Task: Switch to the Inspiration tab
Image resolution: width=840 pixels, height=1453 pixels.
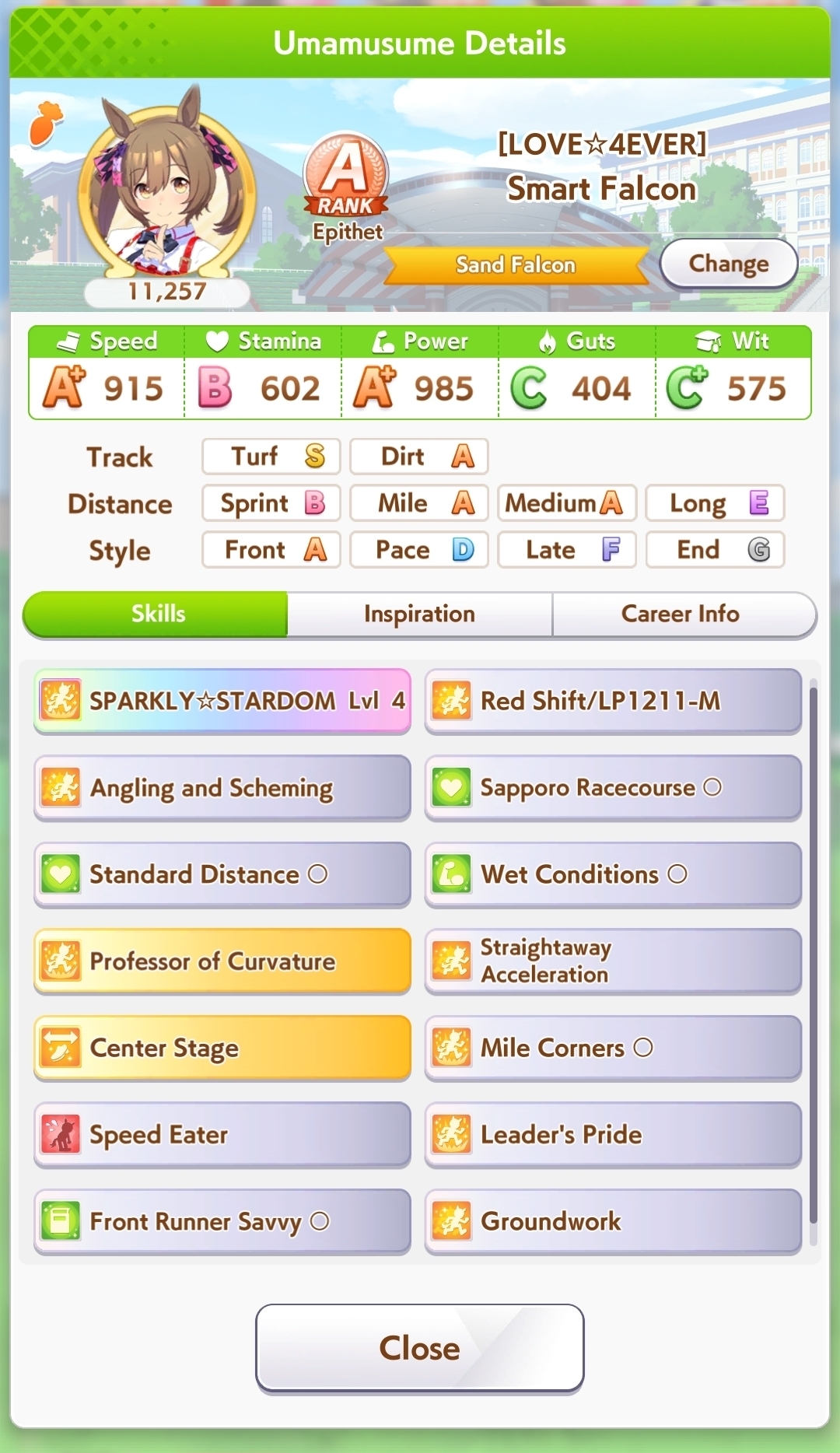Action: tap(419, 614)
